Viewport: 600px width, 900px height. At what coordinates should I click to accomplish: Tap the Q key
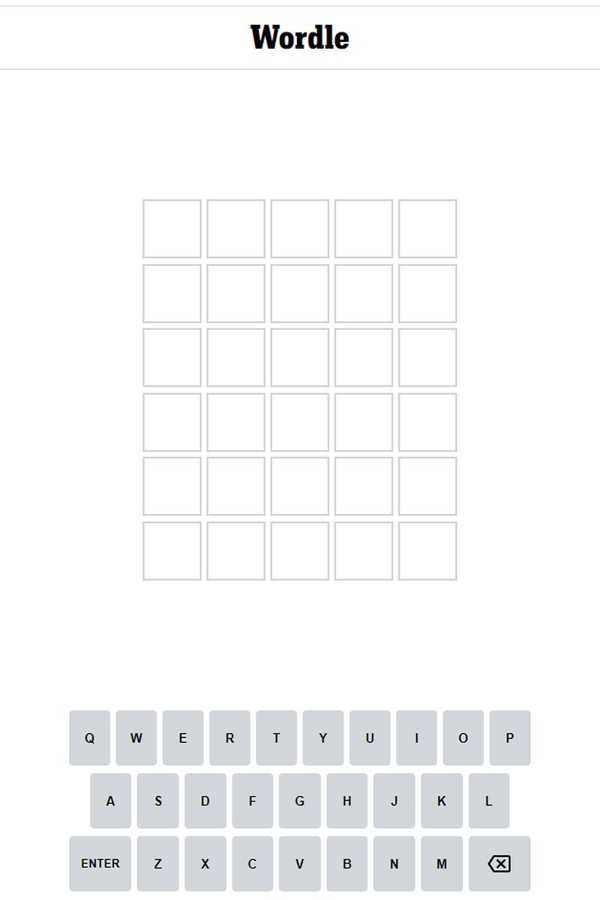coord(90,738)
